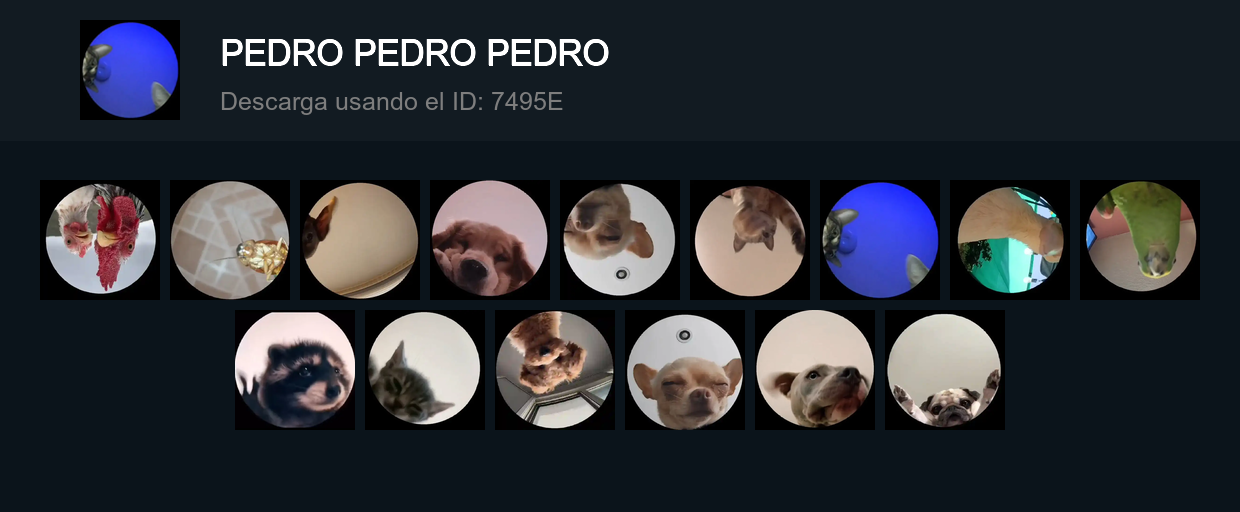Select the blue background cat sticker
This screenshot has height=512, width=1240.
pos(880,240)
